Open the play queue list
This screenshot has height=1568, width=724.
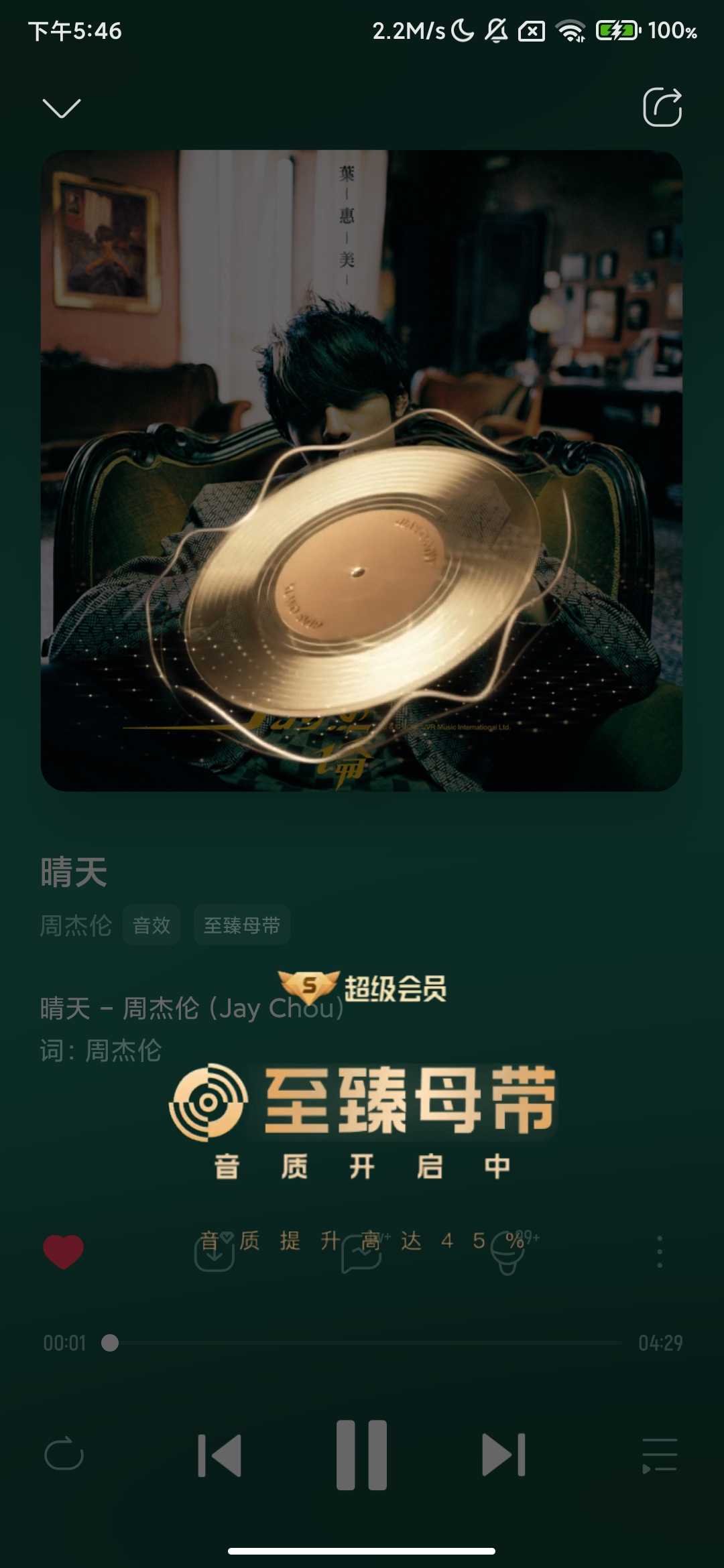(660, 1455)
